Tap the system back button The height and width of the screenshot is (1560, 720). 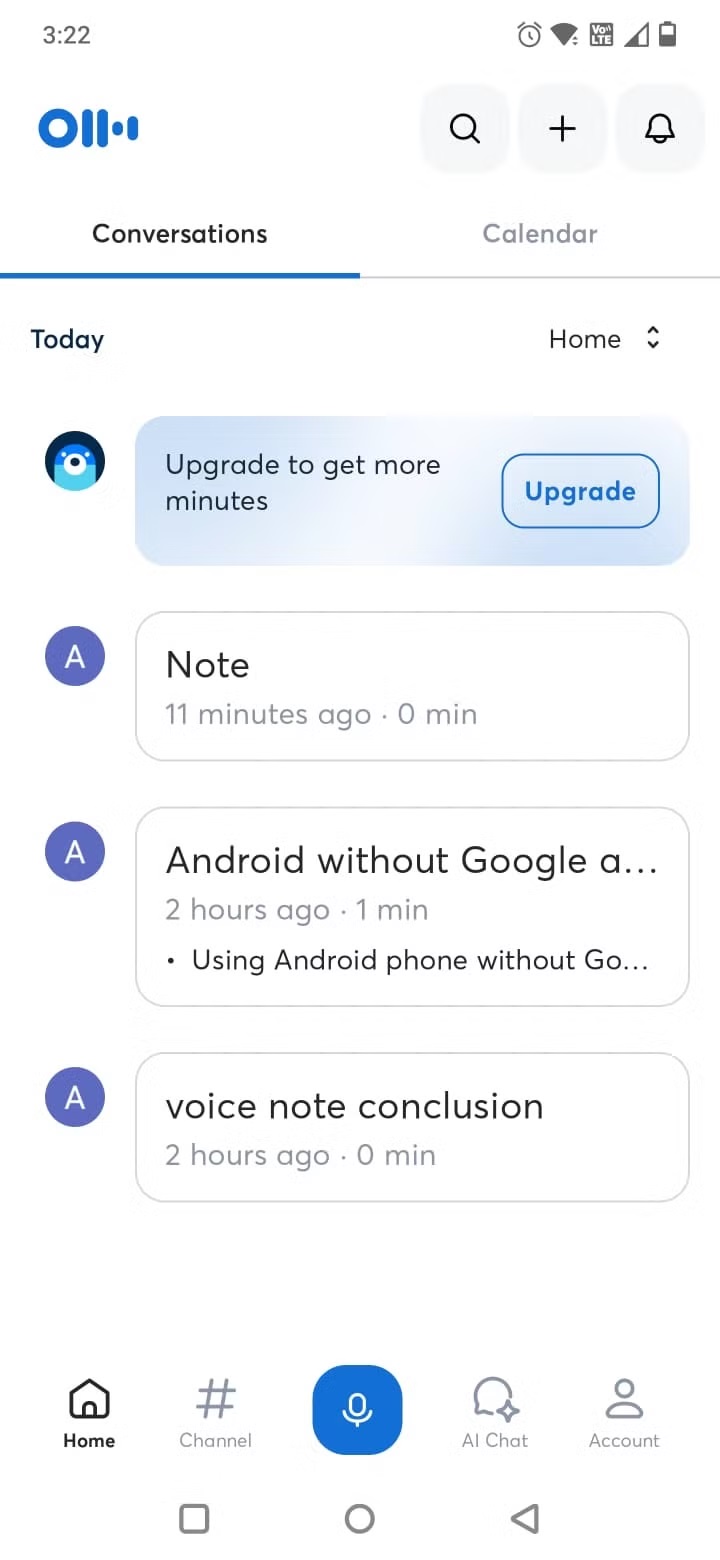click(x=524, y=1518)
